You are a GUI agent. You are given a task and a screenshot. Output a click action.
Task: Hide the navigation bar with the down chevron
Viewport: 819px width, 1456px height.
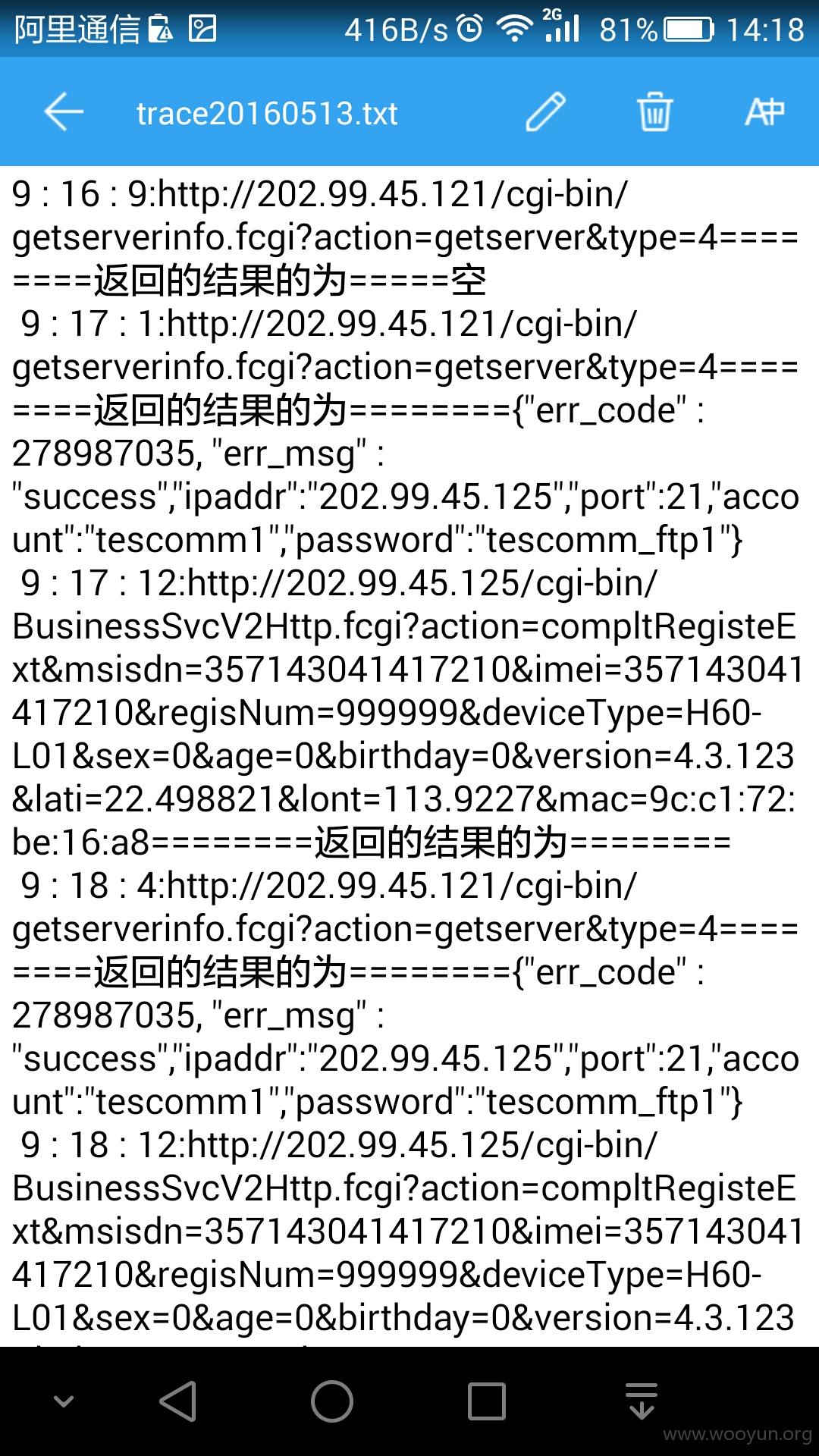coord(64,1401)
